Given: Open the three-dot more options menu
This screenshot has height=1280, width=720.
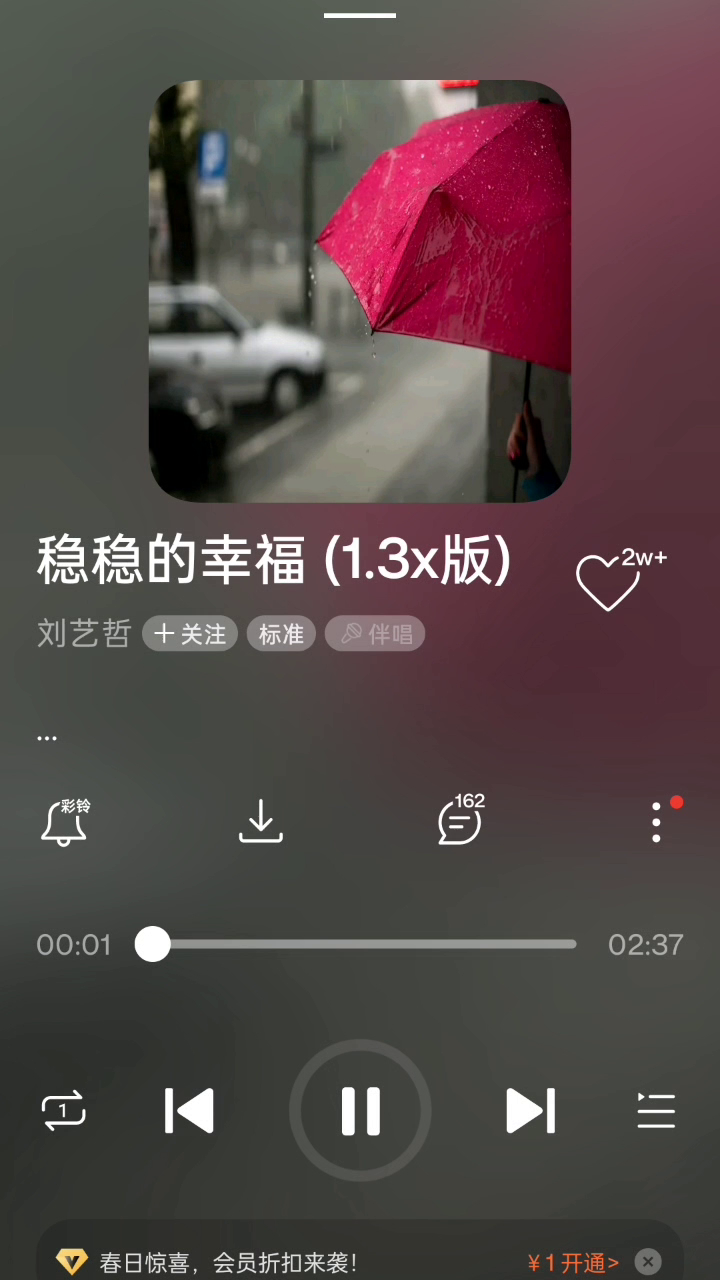Looking at the screenshot, I should pos(656,822).
